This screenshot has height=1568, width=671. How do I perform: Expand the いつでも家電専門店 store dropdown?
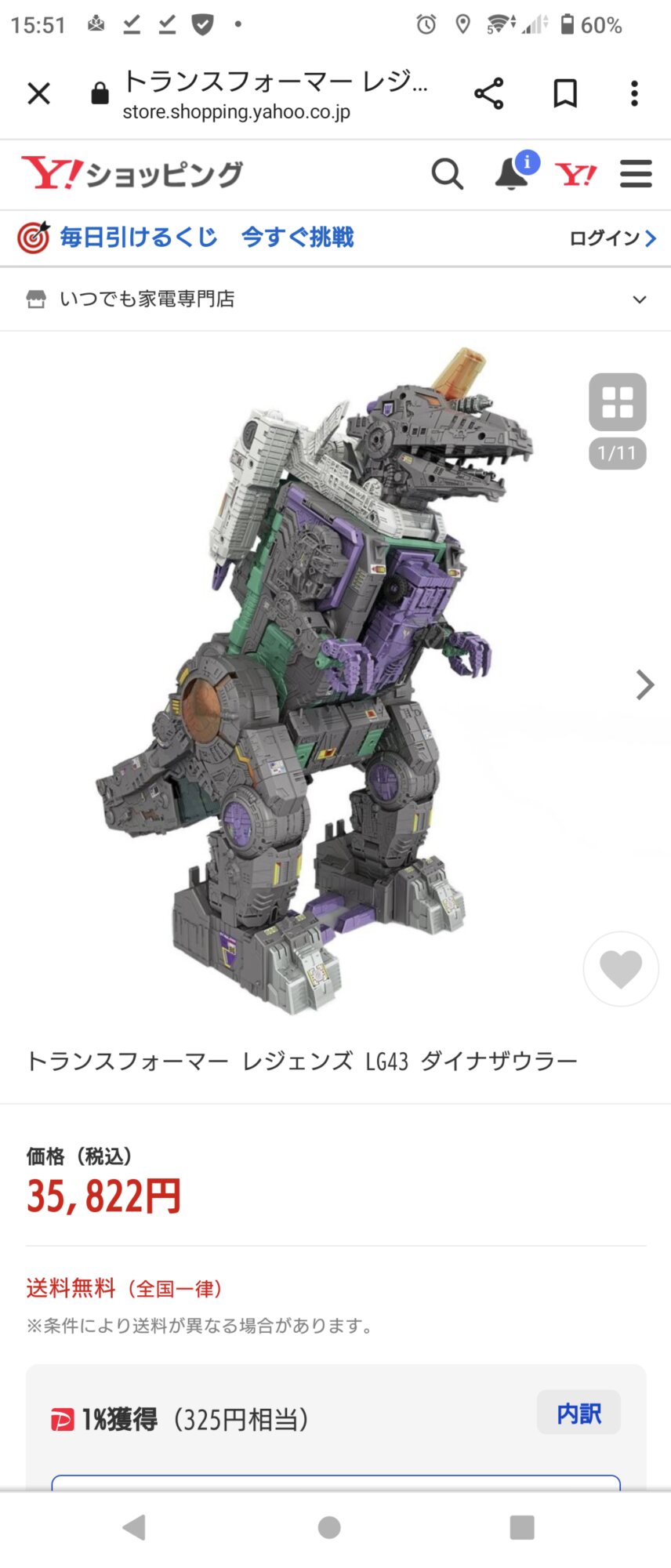[x=639, y=299]
